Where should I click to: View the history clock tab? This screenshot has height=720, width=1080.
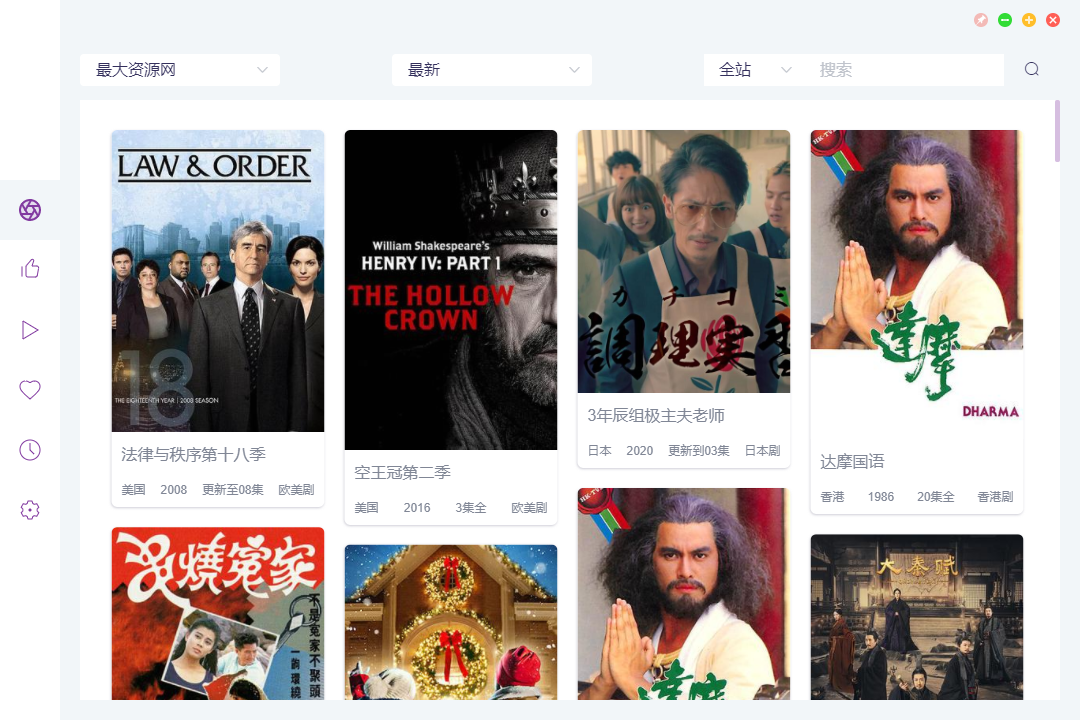pos(30,450)
